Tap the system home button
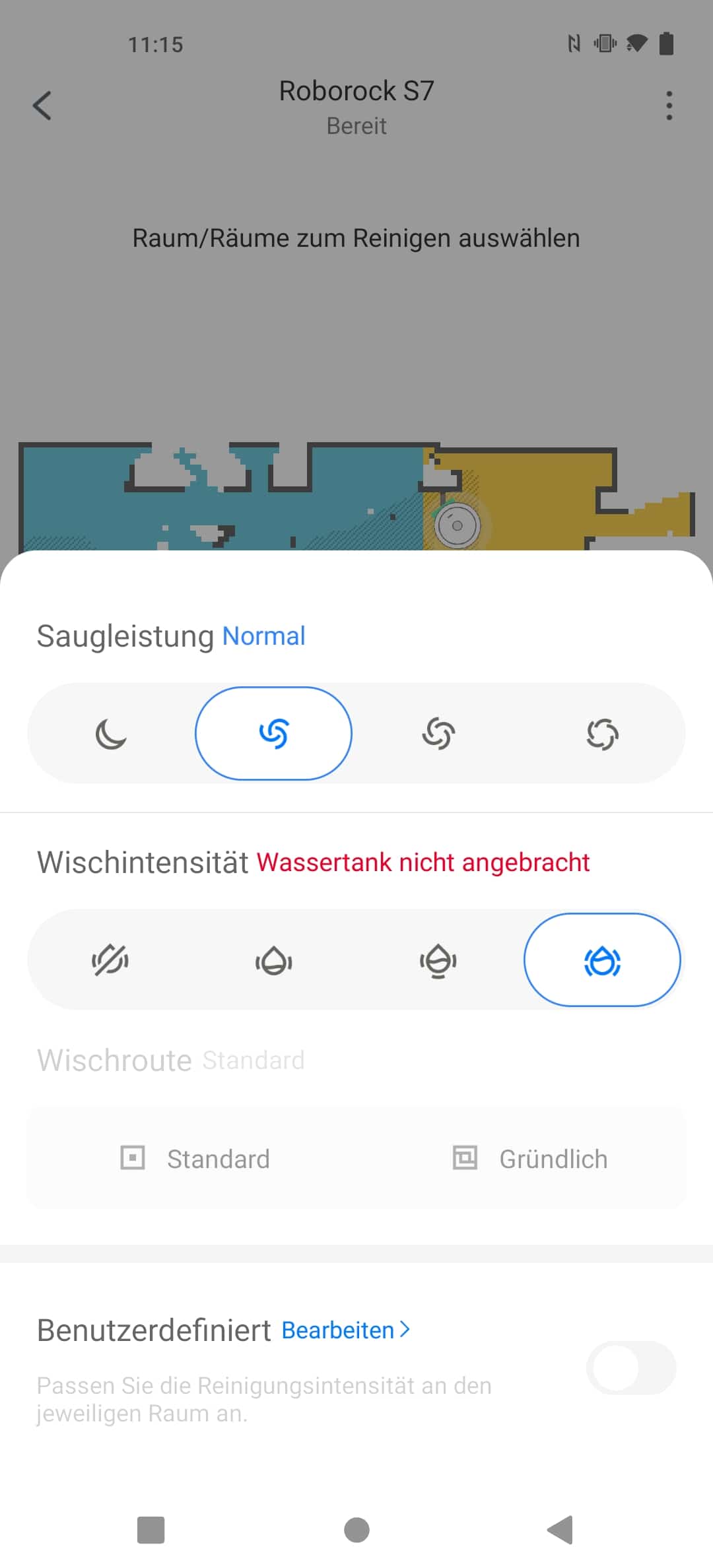 [x=356, y=1530]
